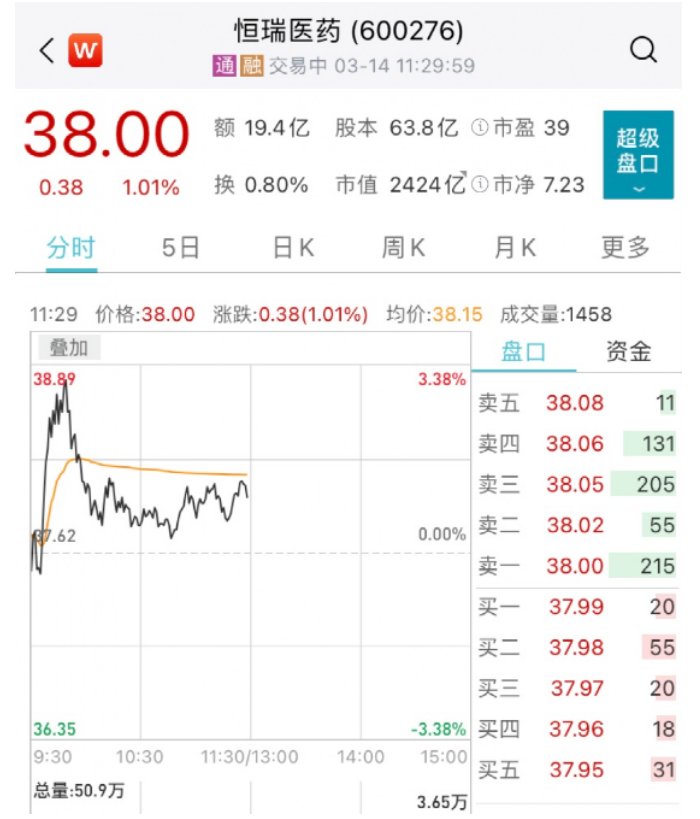The height and width of the screenshot is (819, 700).
Task: Go back using the arrow icon
Action: click(x=46, y=51)
